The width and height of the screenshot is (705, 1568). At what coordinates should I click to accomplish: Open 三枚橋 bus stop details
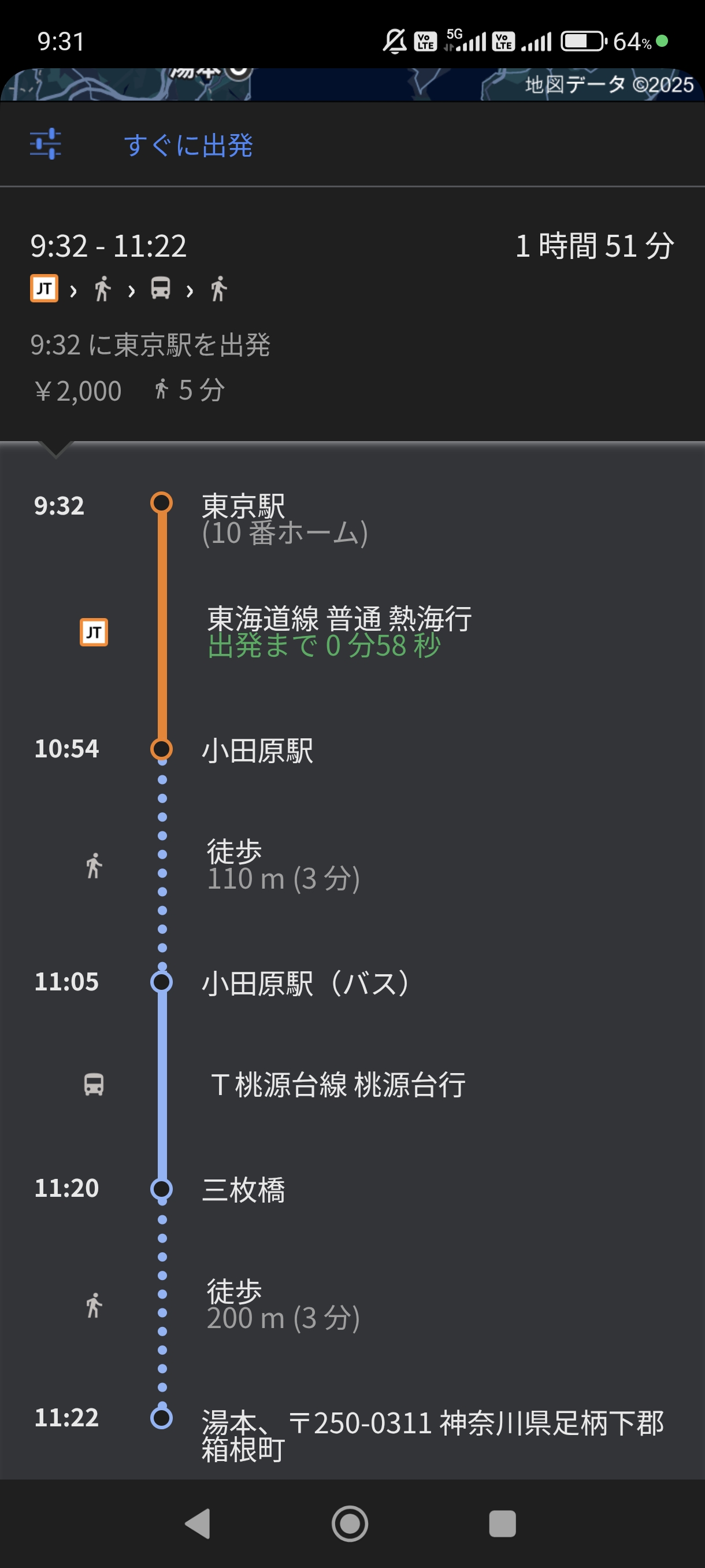(243, 1189)
